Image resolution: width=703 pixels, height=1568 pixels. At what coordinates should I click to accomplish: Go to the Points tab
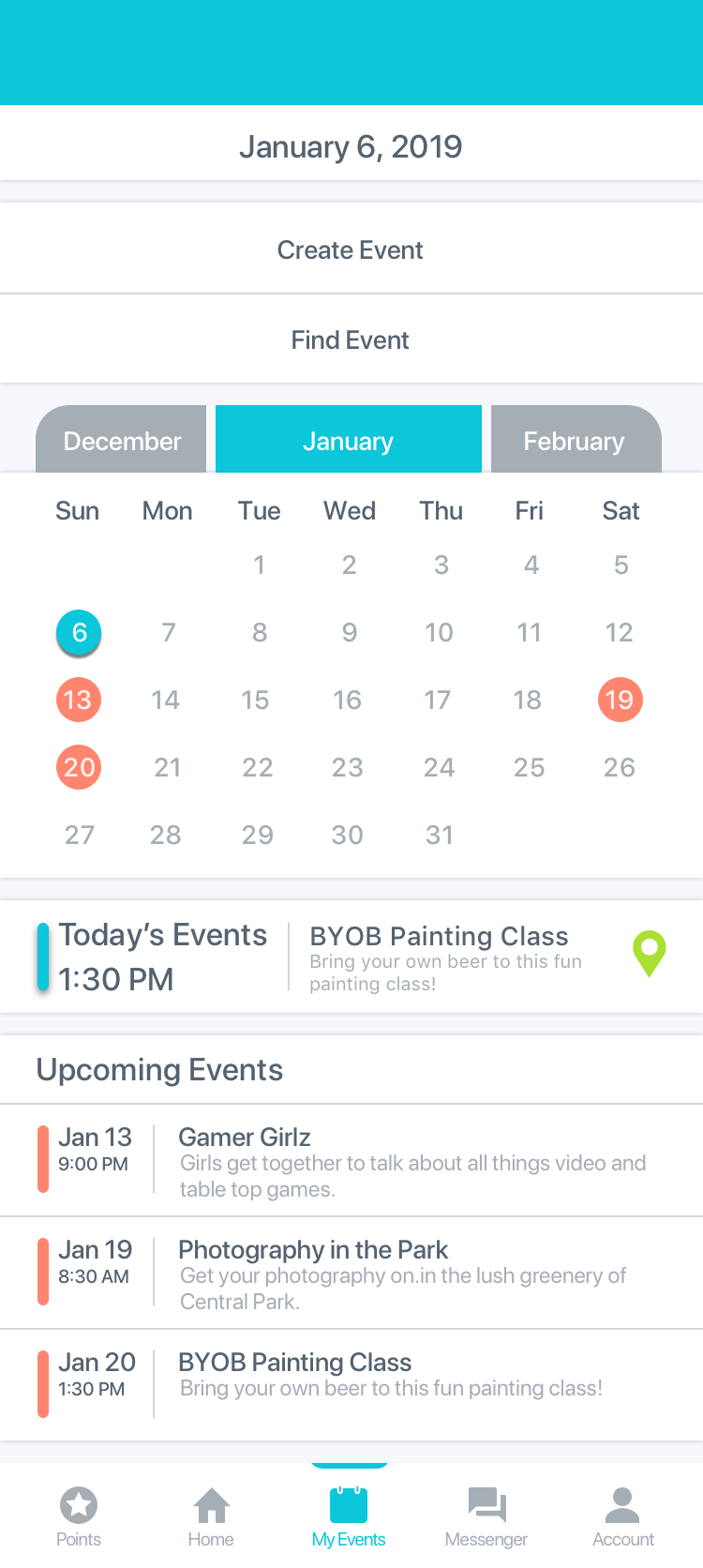tap(79, 1516)
